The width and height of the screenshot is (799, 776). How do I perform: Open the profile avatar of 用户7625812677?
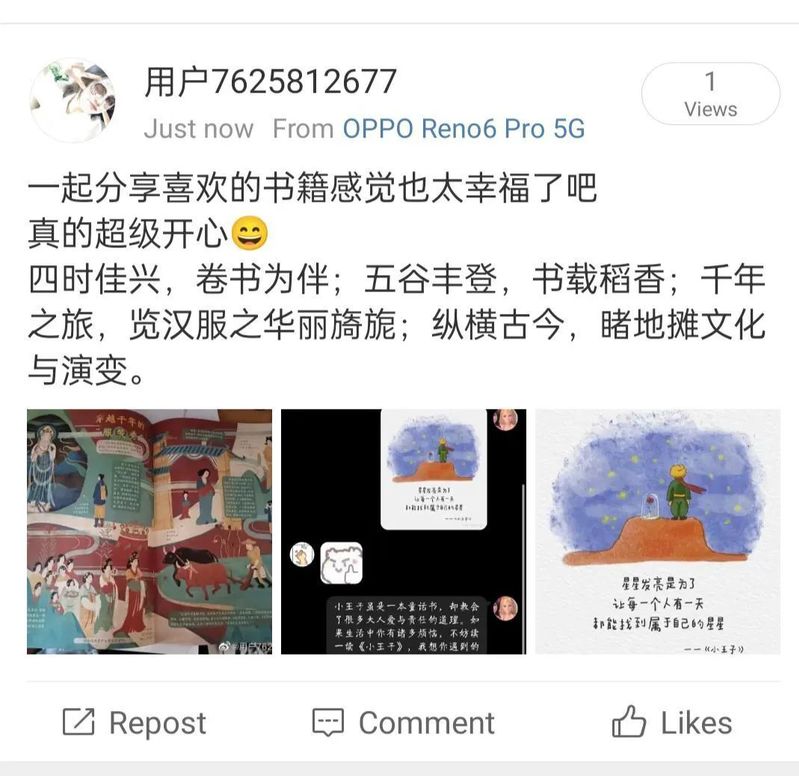click(x=72, y=100)
